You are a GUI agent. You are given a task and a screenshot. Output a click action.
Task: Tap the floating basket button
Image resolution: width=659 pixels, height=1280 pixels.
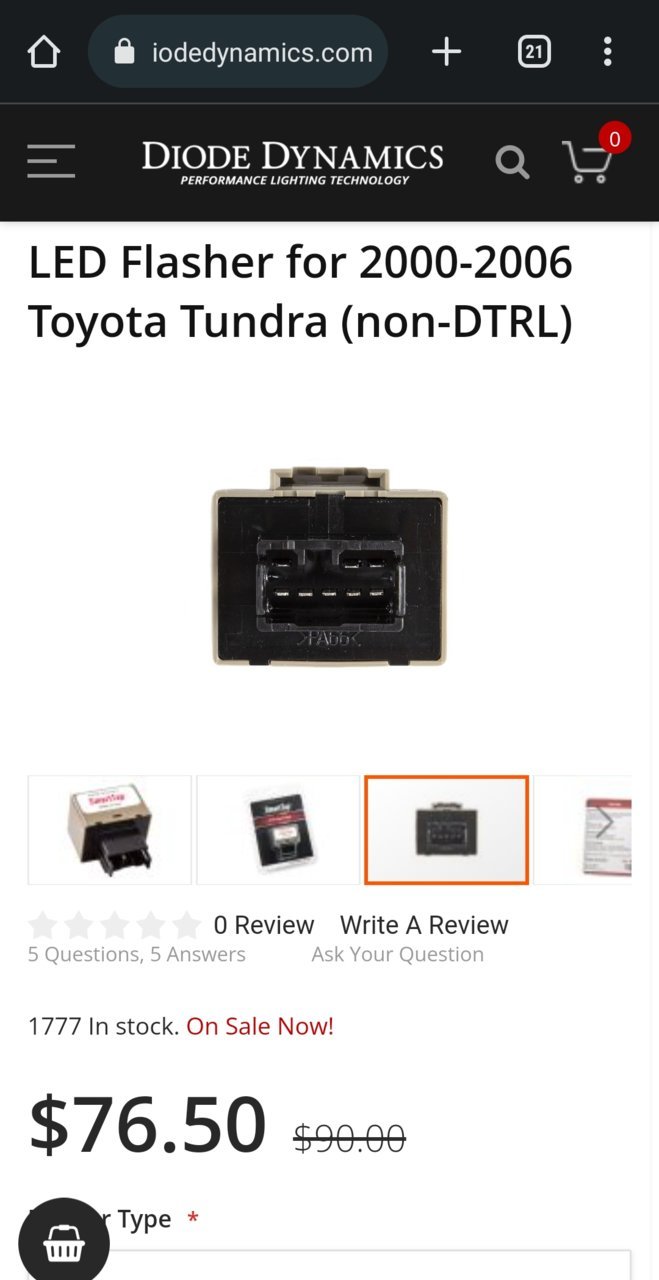pyautogui.click(x=64, y=1243)
